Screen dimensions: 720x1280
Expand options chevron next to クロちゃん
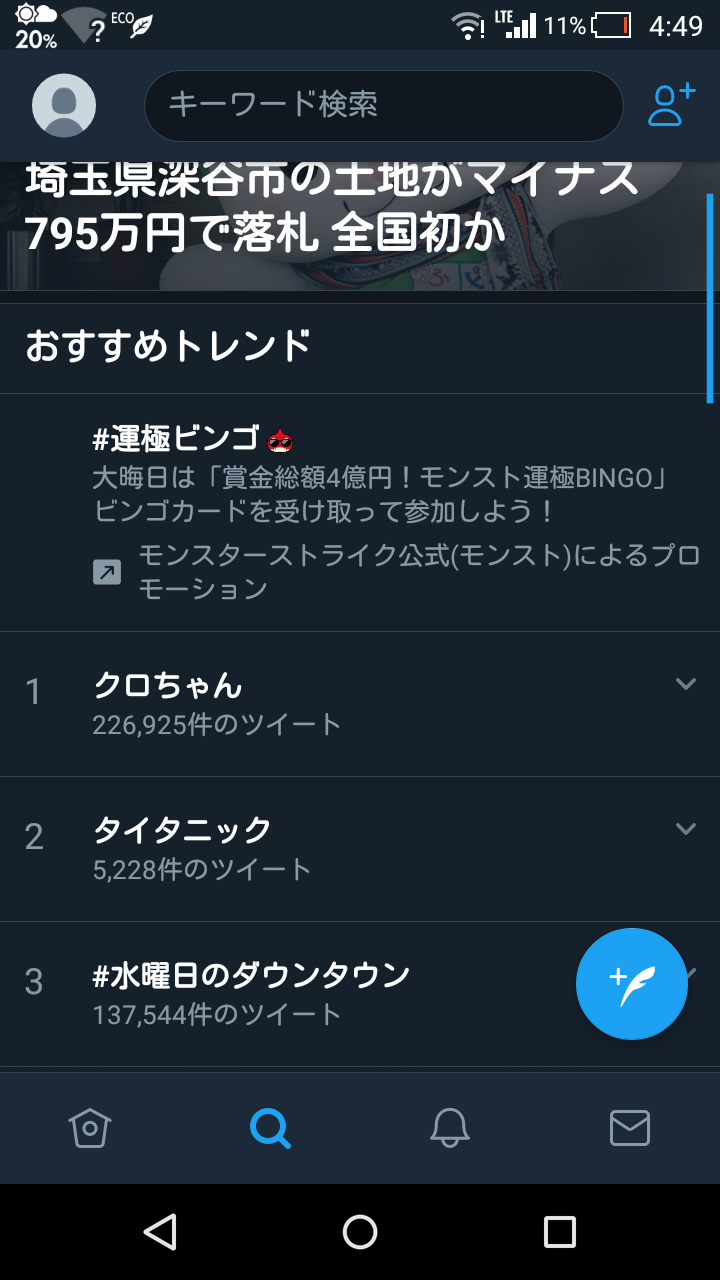(x=685, y=684)
